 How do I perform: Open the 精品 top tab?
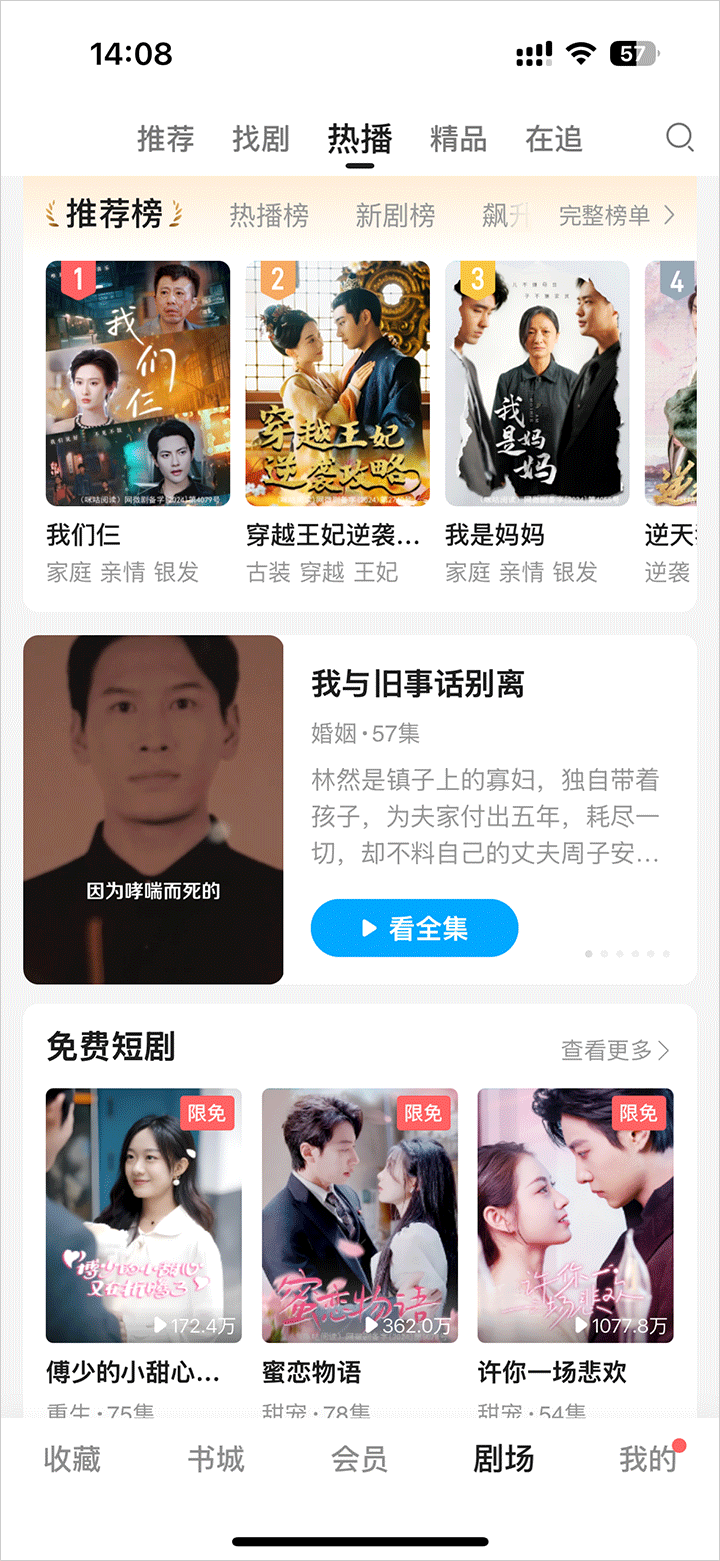(x=458, y=139)
